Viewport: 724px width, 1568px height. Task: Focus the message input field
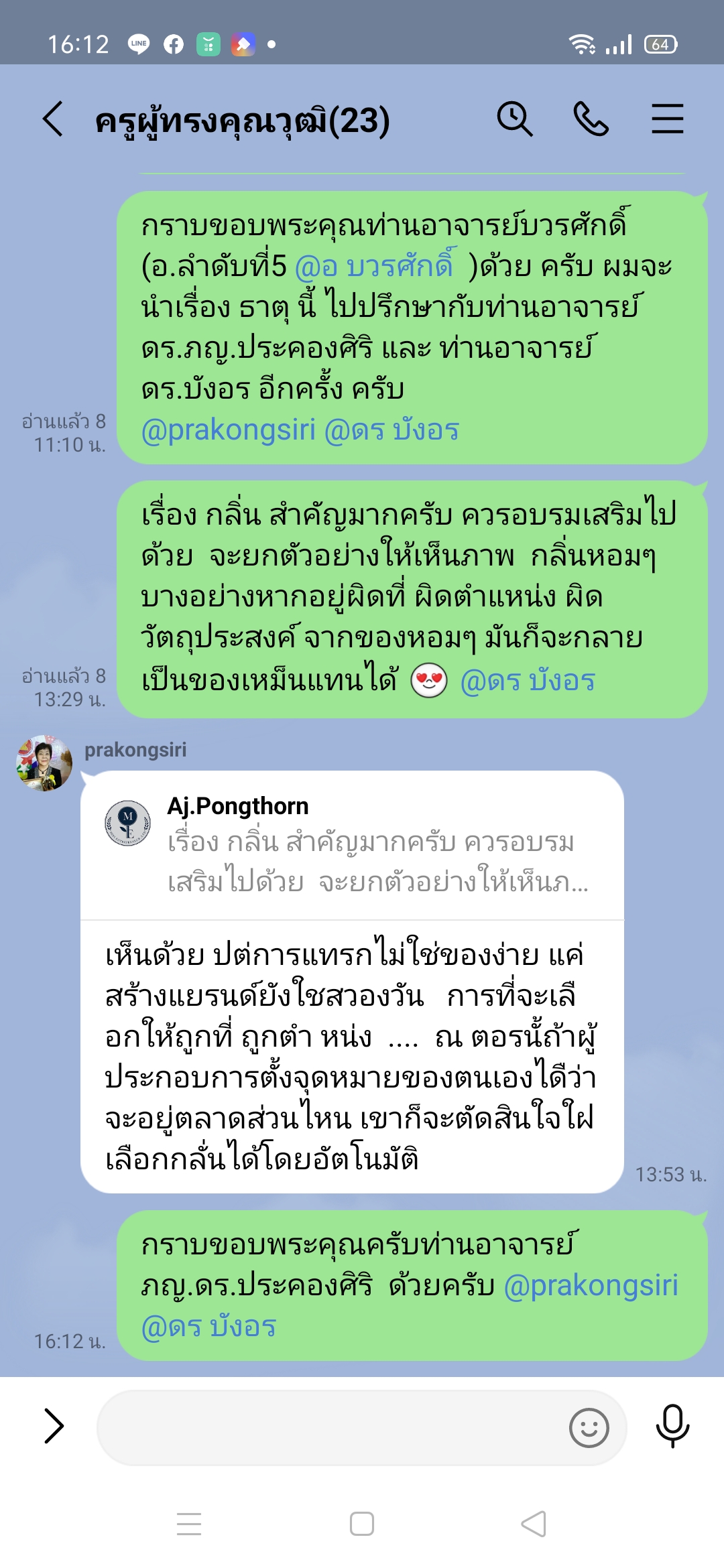tap(328, 1427)
